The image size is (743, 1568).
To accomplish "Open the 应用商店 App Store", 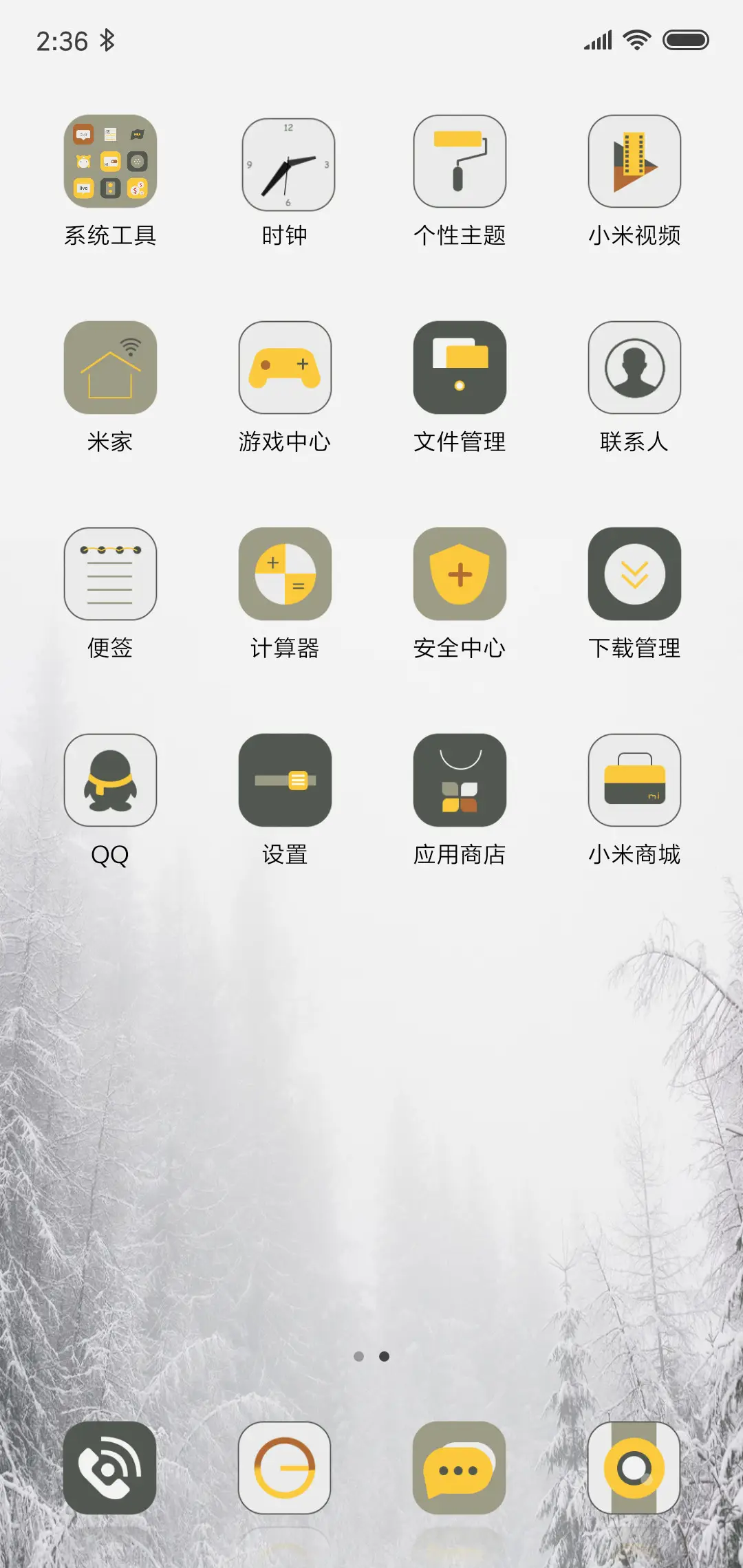I will (460, 779).
